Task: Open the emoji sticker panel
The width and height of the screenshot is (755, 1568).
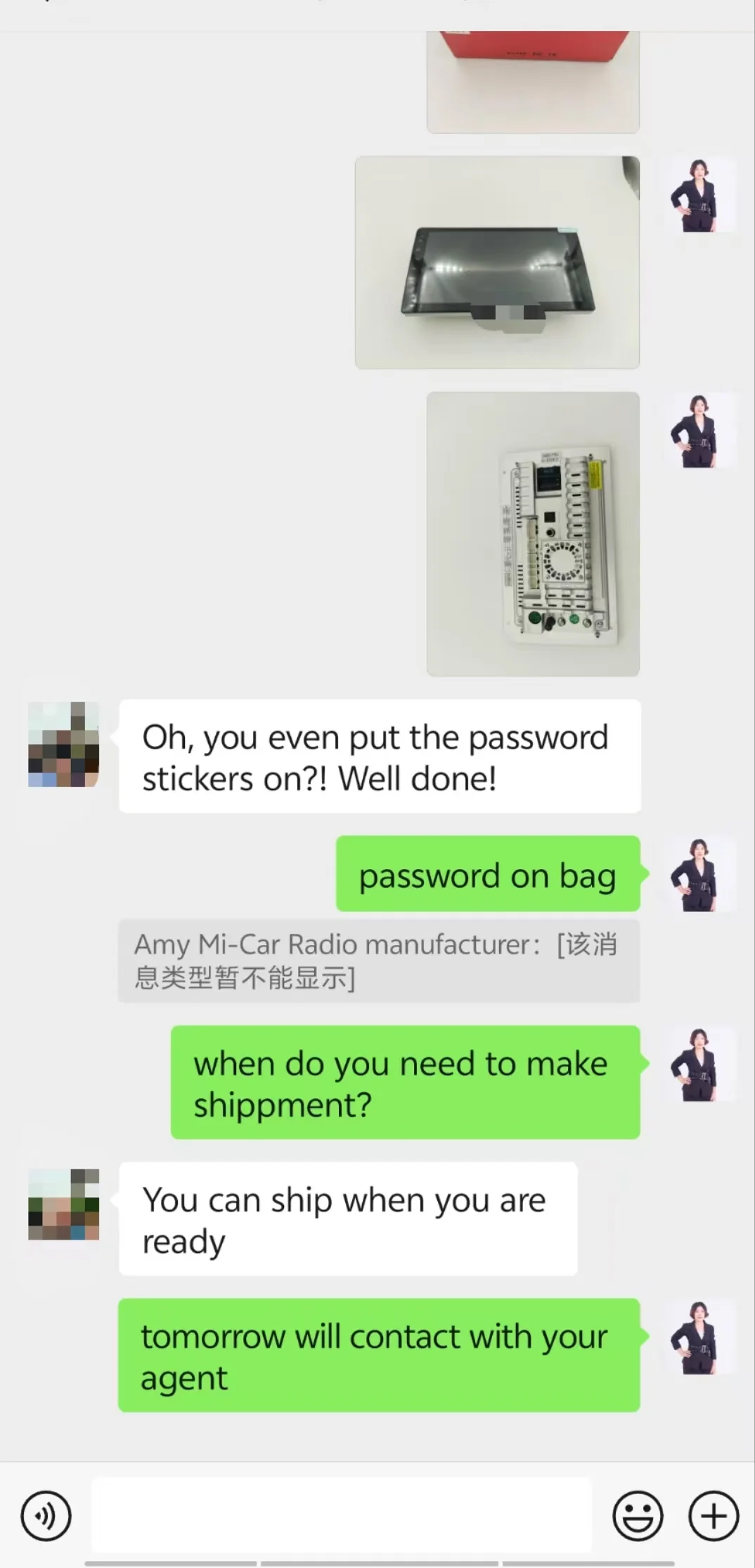Action: 638,1516
